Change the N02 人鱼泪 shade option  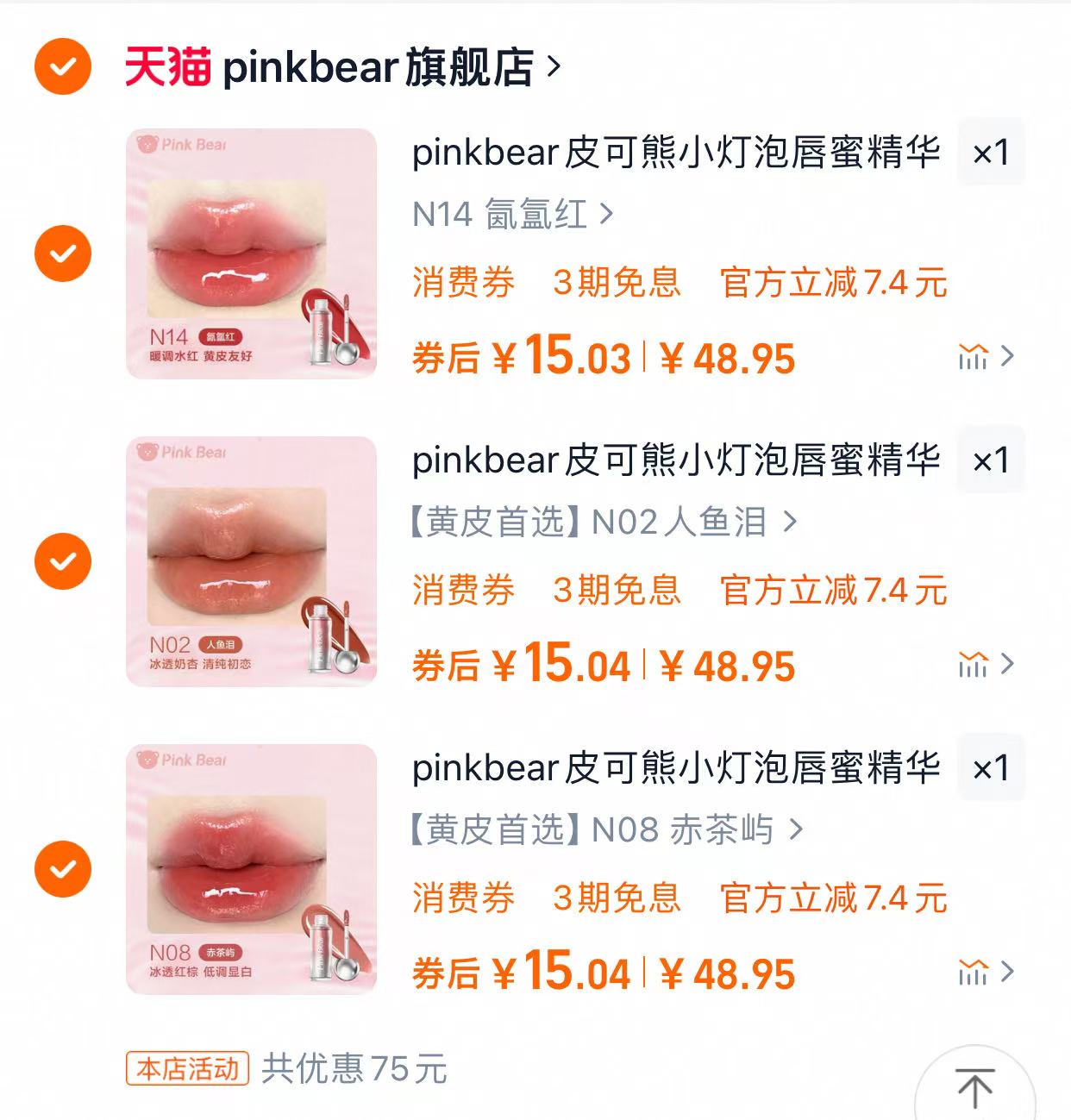[604, 522]
